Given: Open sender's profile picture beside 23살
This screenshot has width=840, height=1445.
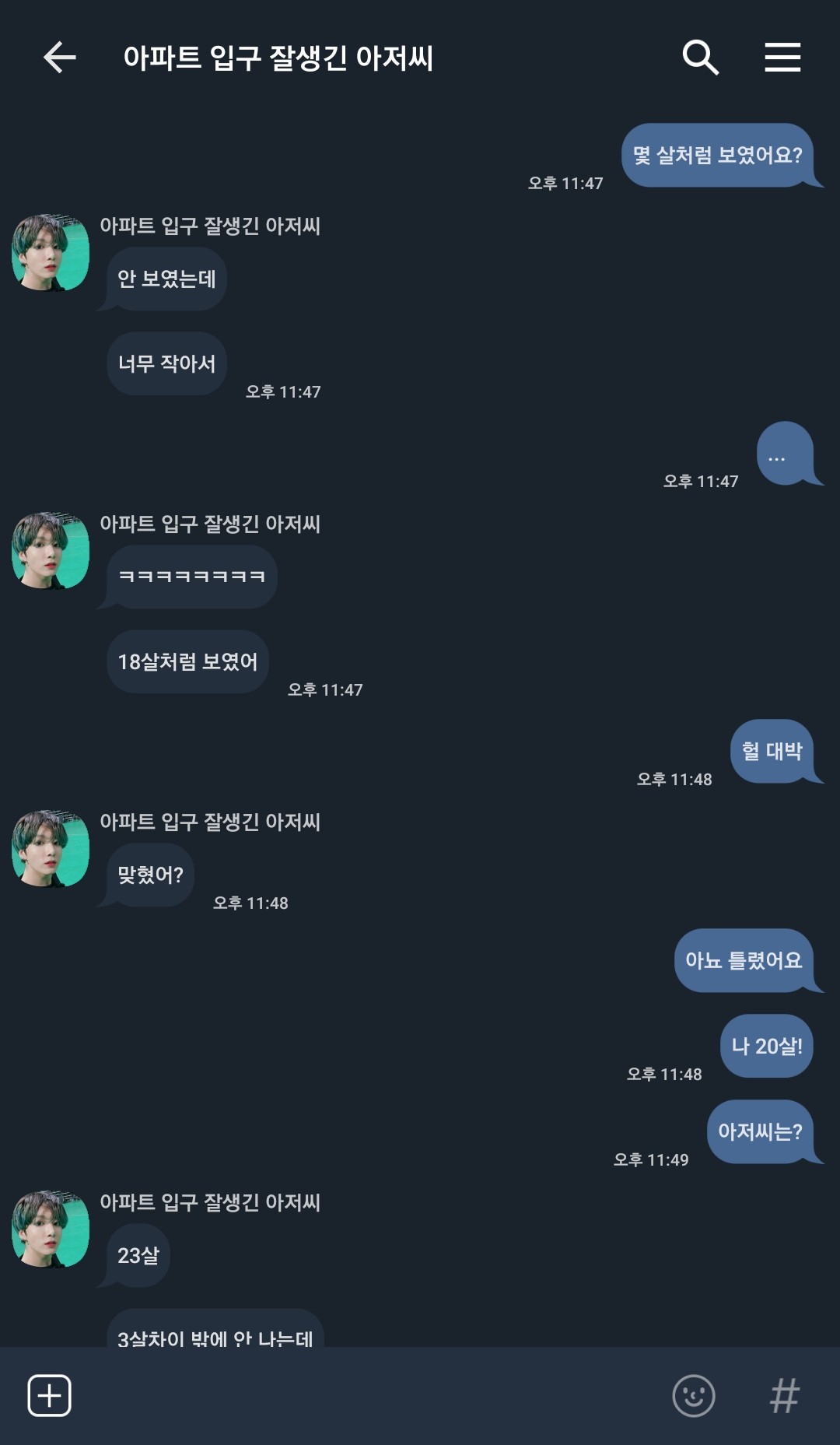Looking at the screenshot, I should 51,1229.
